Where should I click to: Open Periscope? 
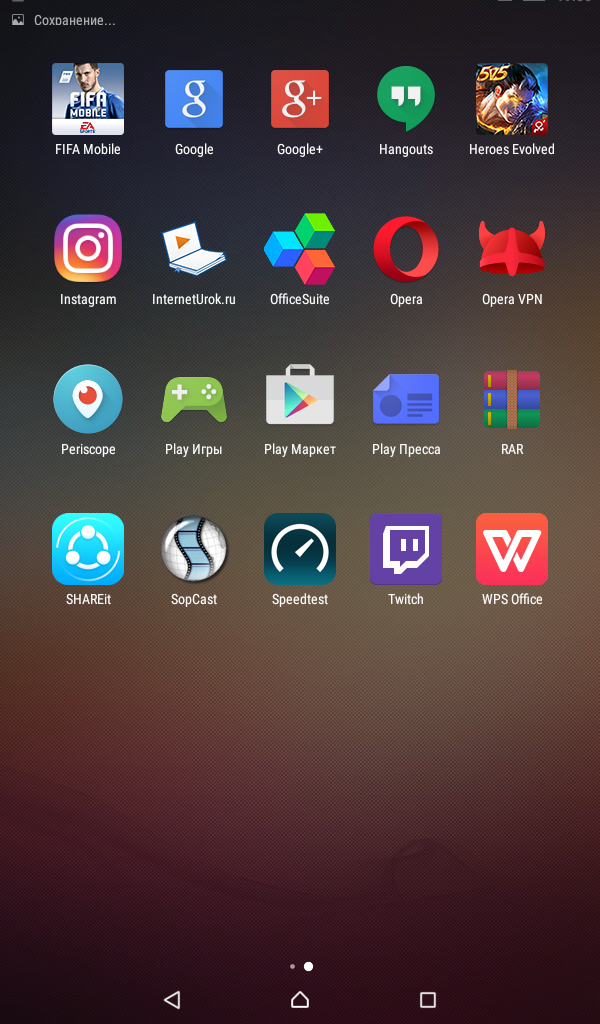pos(88,399)
